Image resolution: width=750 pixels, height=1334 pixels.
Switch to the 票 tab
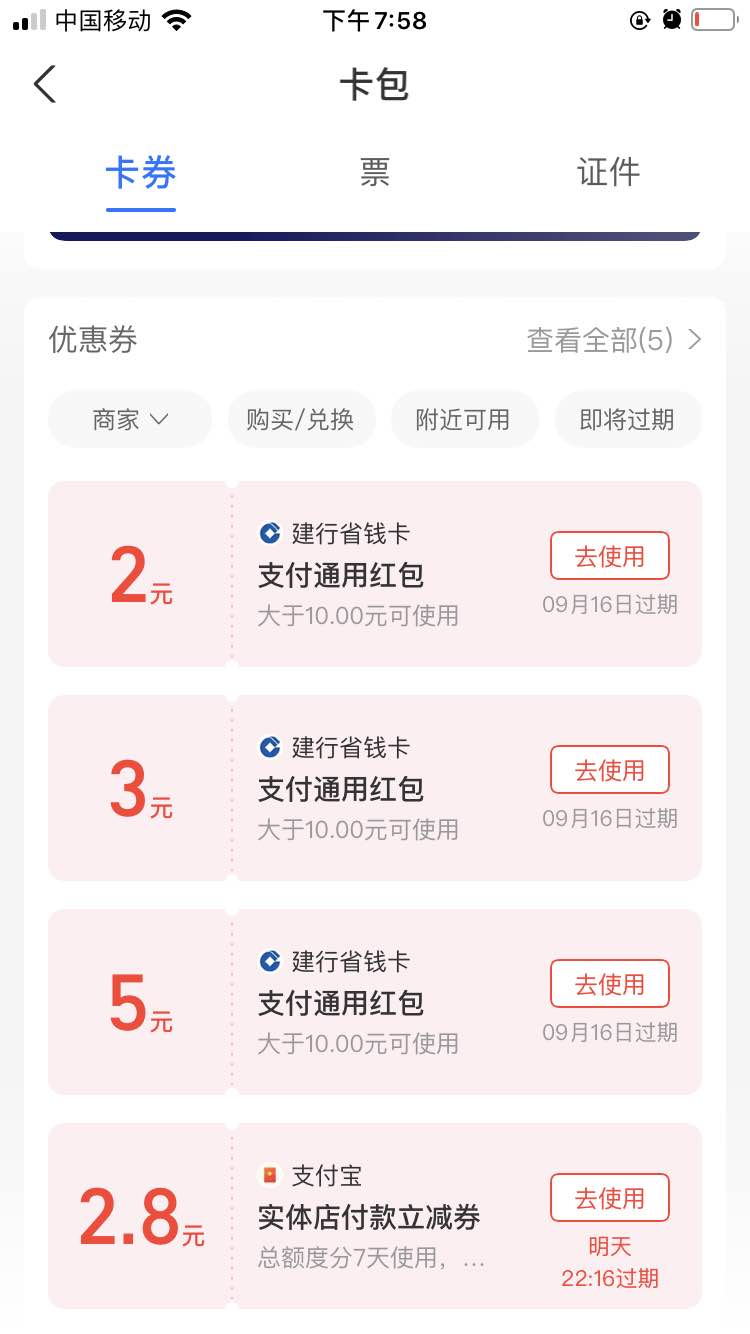(x=374, y=172)
